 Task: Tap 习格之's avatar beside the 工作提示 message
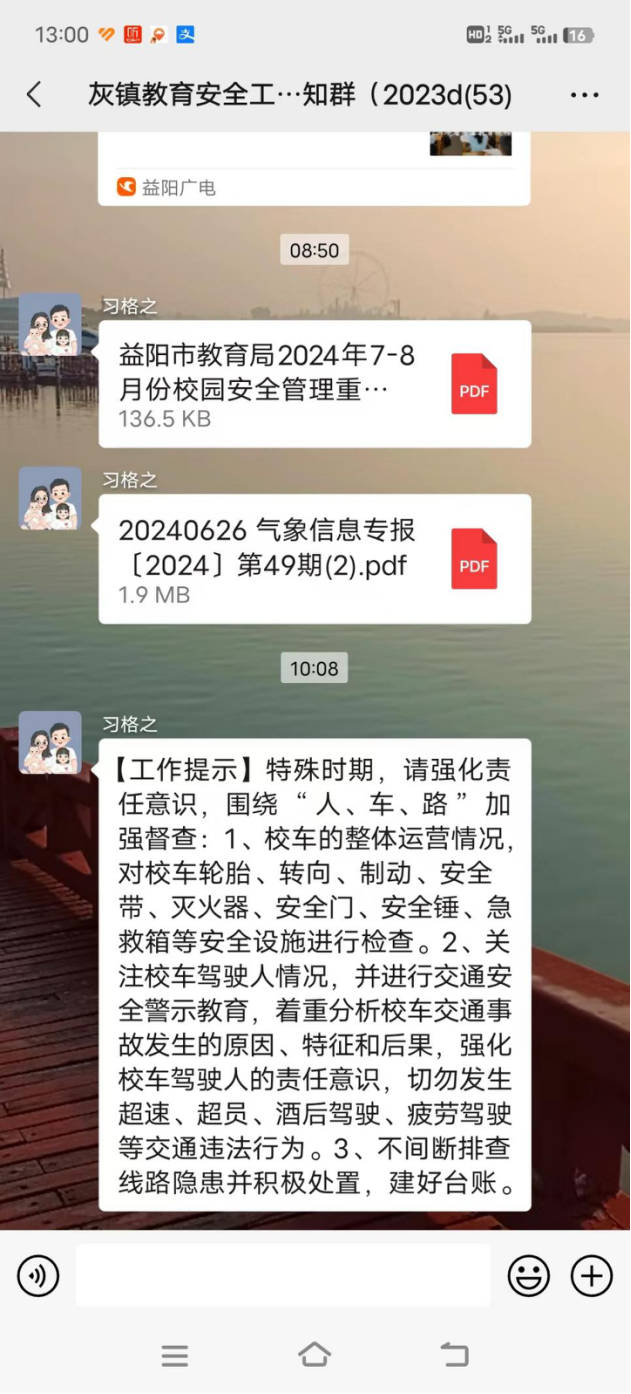point(50,743)
